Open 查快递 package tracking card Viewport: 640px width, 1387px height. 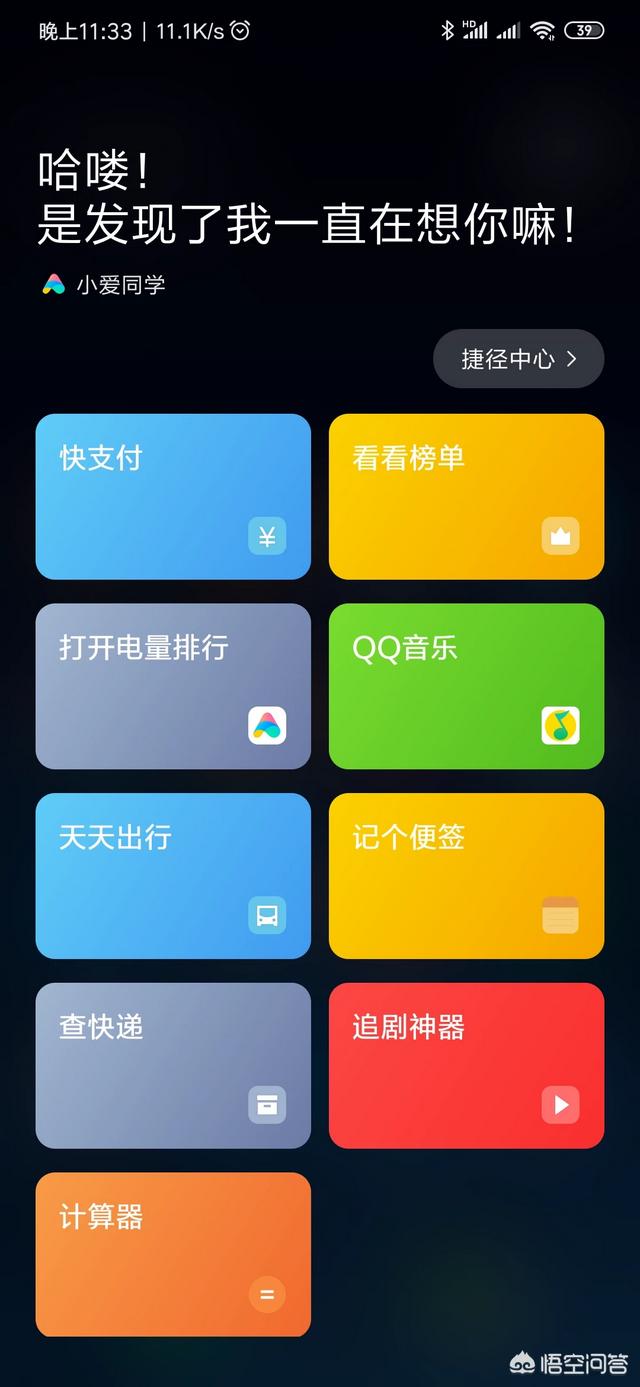tap(173, 1065)
